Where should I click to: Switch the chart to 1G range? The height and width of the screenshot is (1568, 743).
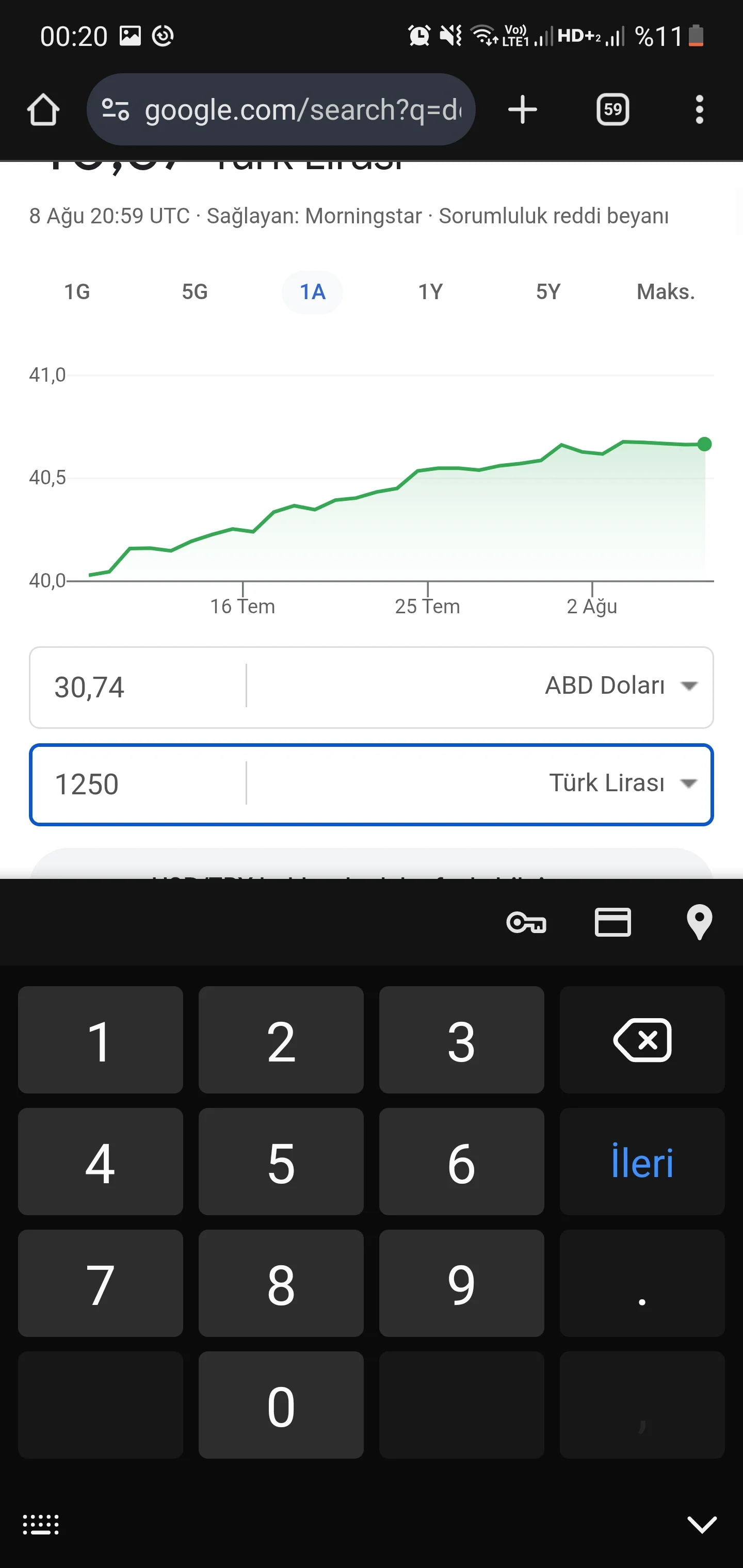click(x=77, y=292)
